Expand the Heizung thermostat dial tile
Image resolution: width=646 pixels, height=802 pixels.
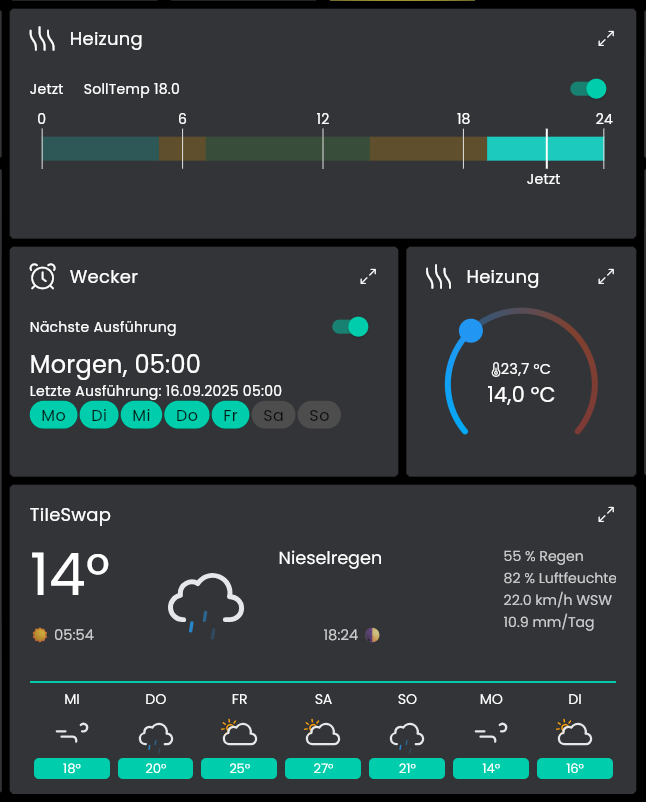click(x=606, y=276)
